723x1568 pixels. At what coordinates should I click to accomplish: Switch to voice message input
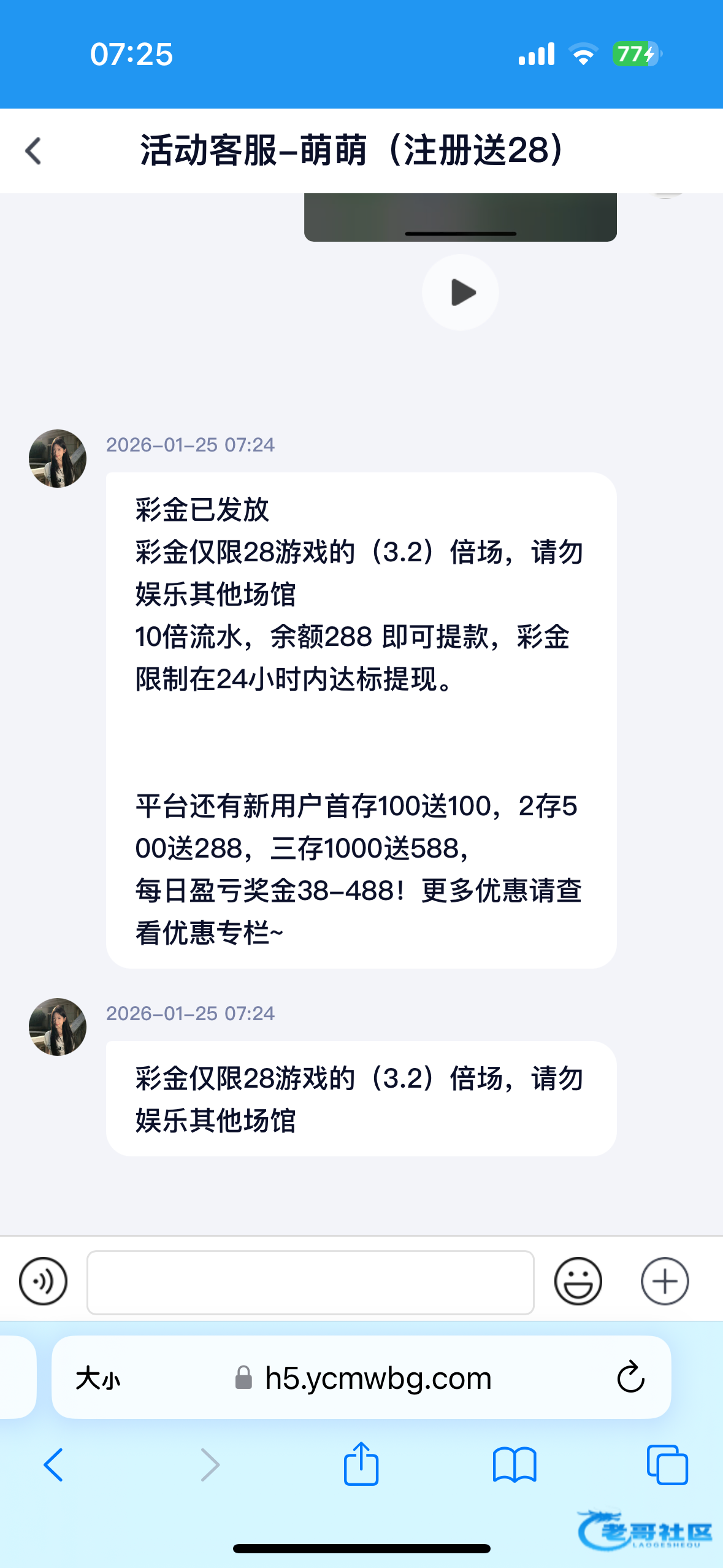[43, 1281]
